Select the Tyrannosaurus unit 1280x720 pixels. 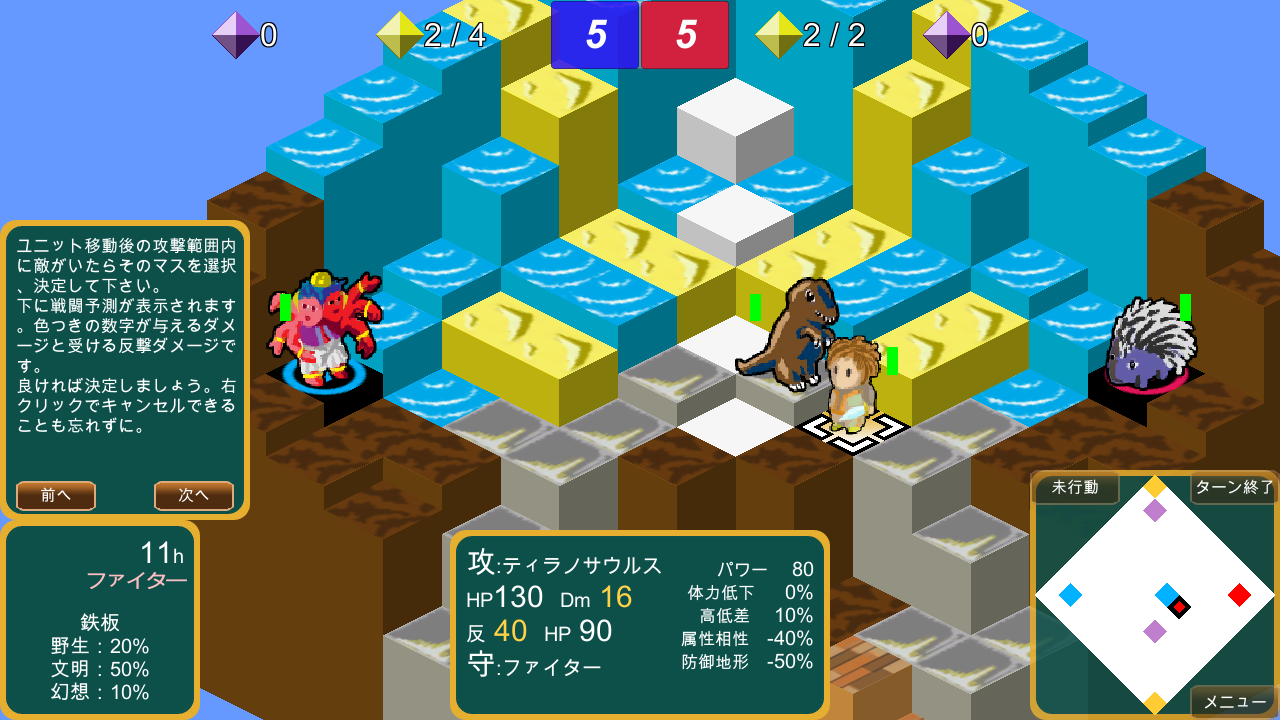[x=789, y=334]
